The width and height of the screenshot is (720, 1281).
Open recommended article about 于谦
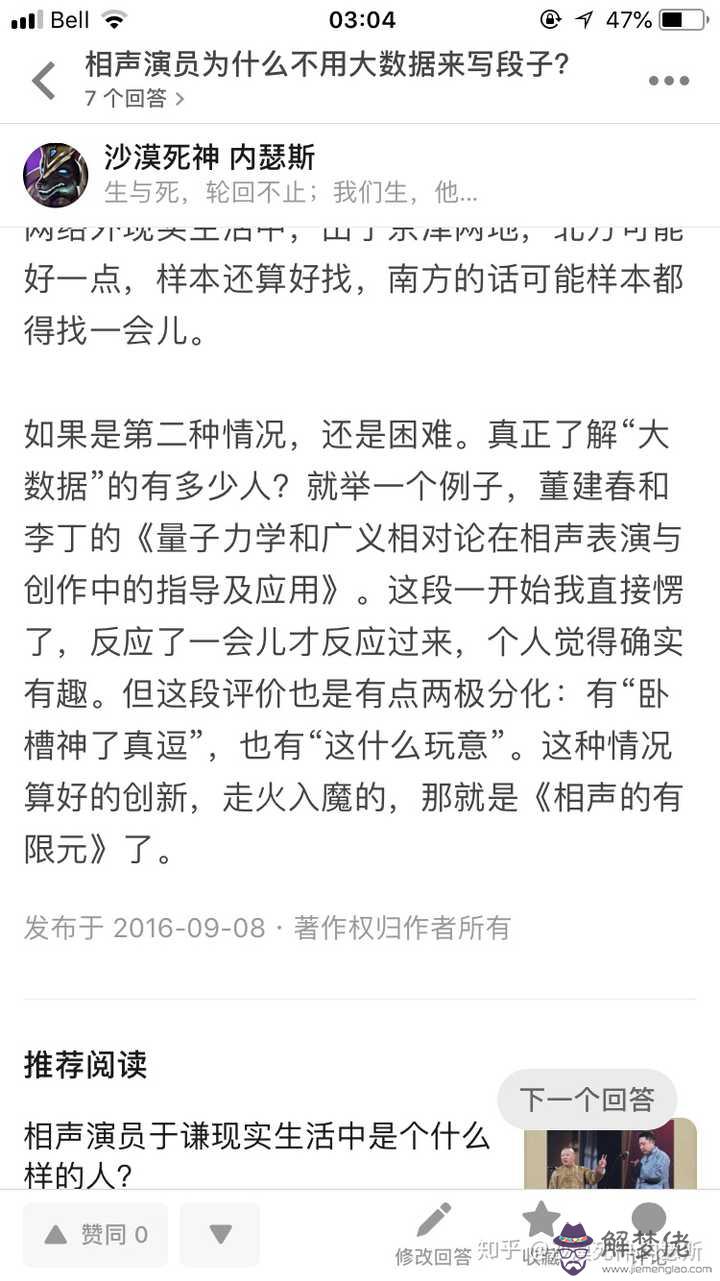pyautogui.click(x=257, y=1153)
